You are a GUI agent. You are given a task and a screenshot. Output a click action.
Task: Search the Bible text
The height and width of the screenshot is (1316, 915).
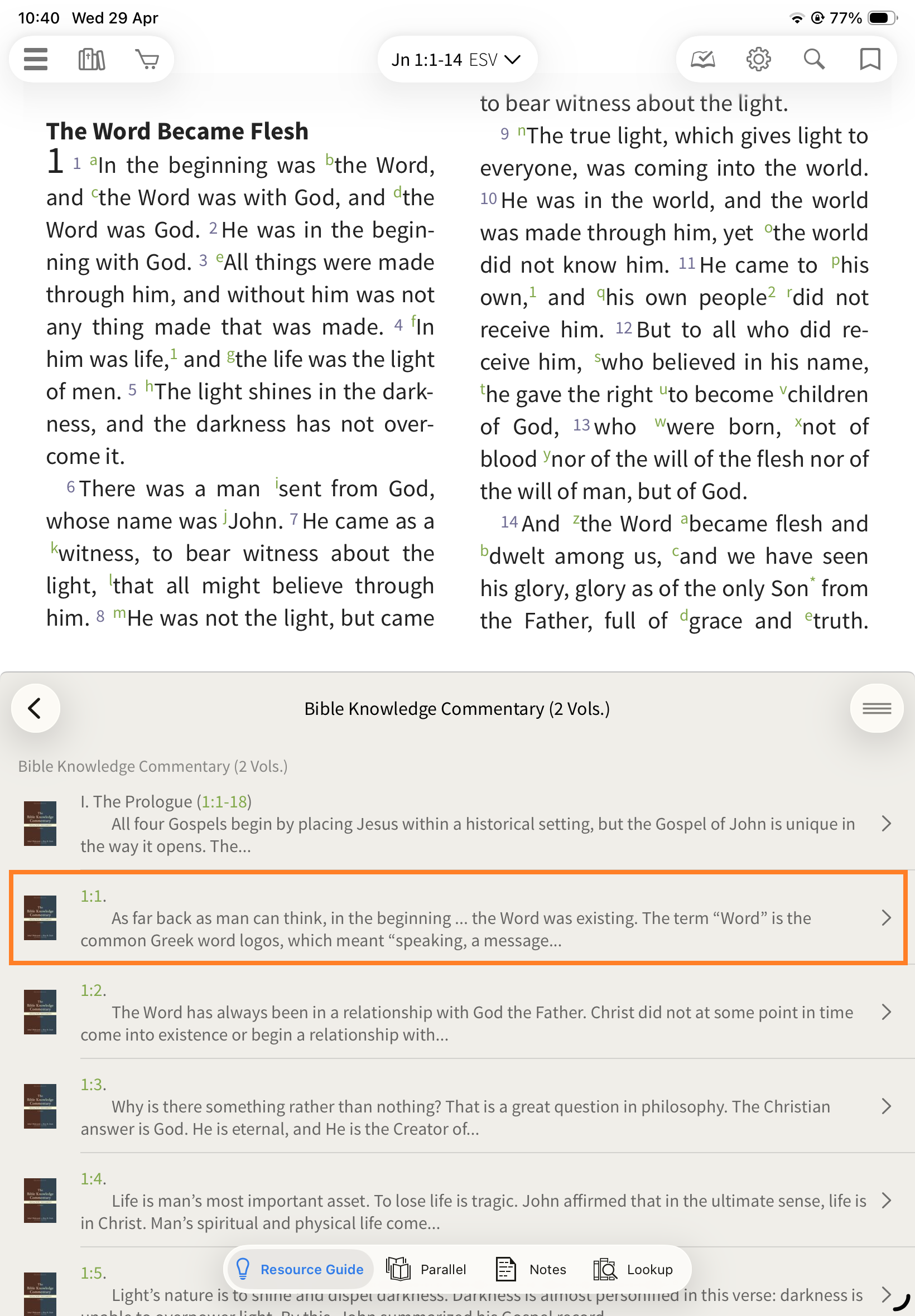pyautogui.click(x=813, y=59)
